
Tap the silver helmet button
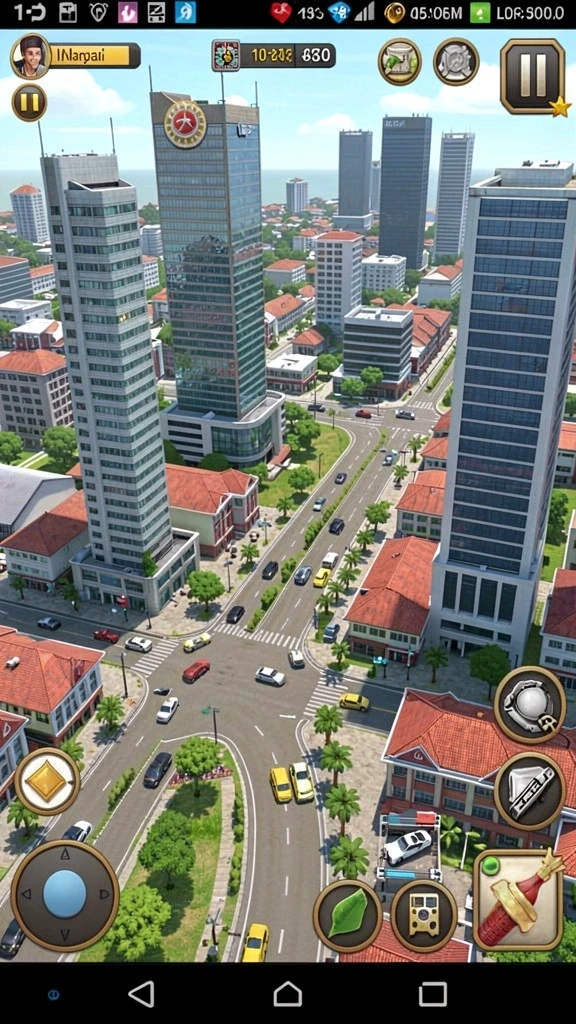(530, 704)
